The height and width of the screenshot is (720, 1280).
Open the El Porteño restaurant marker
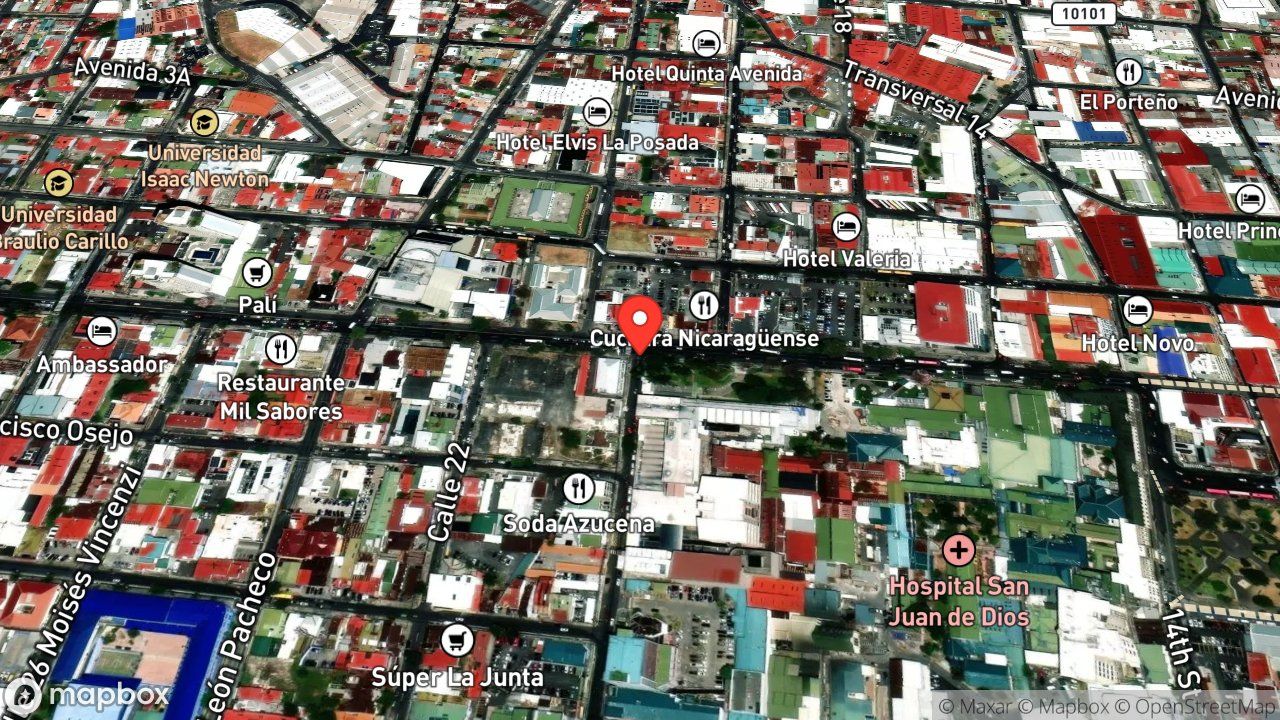[1129, 71]
